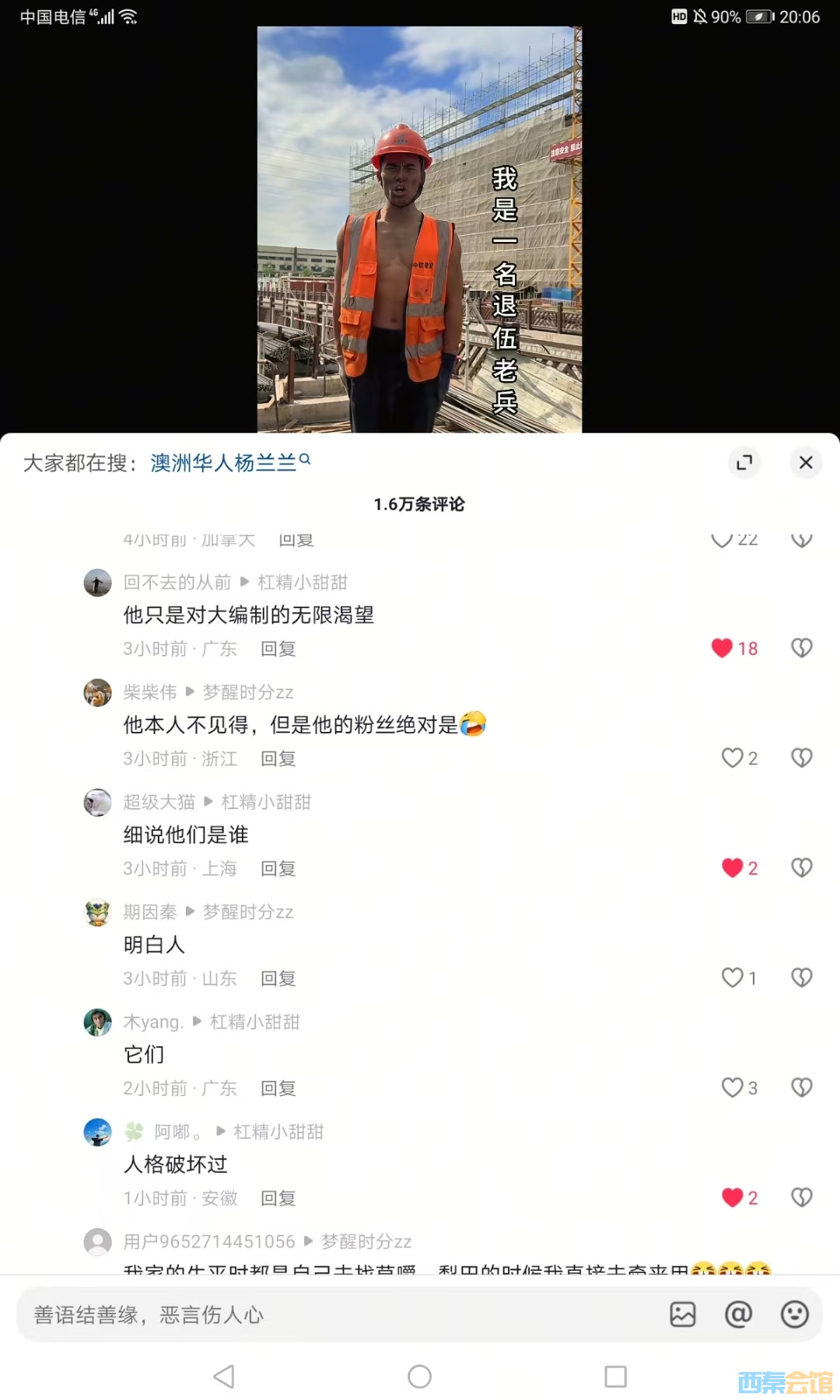Close the comments panel
The image size is (840, 1400).
806,463
